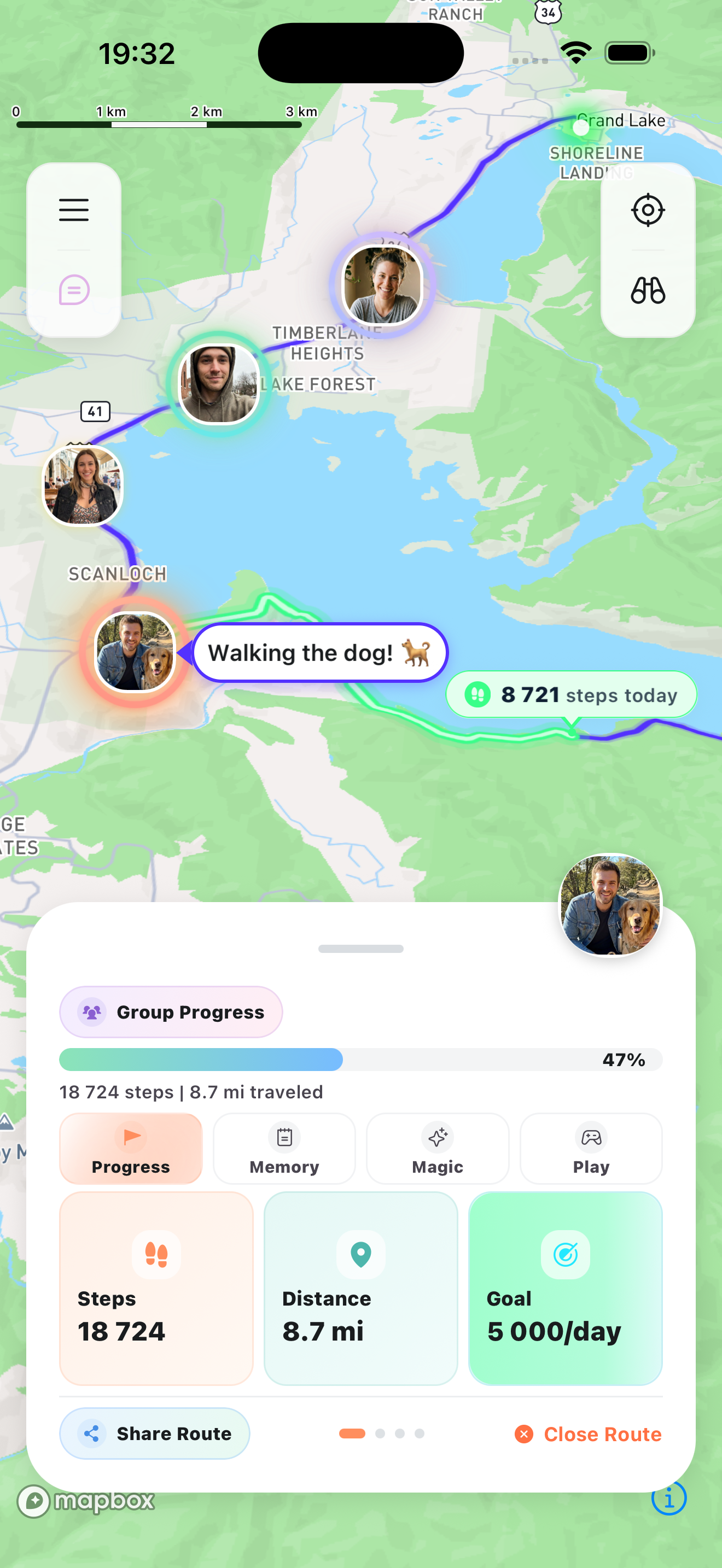Open the "Walking the dog!" status bubble
Image resolution: width=722 pixels, height=1568 pixels.
coord(320,653)
